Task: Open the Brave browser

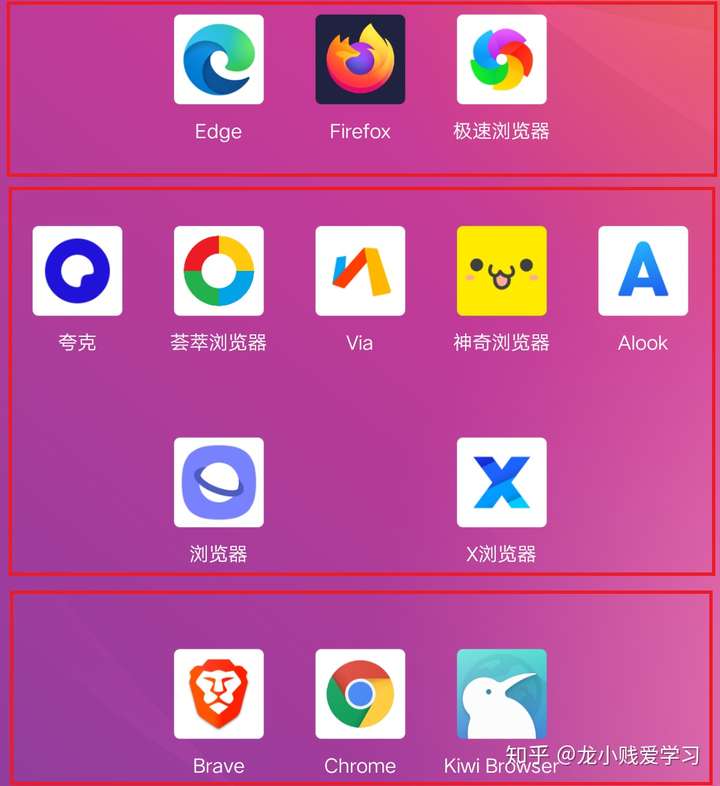Action: (x=218, y=694)
